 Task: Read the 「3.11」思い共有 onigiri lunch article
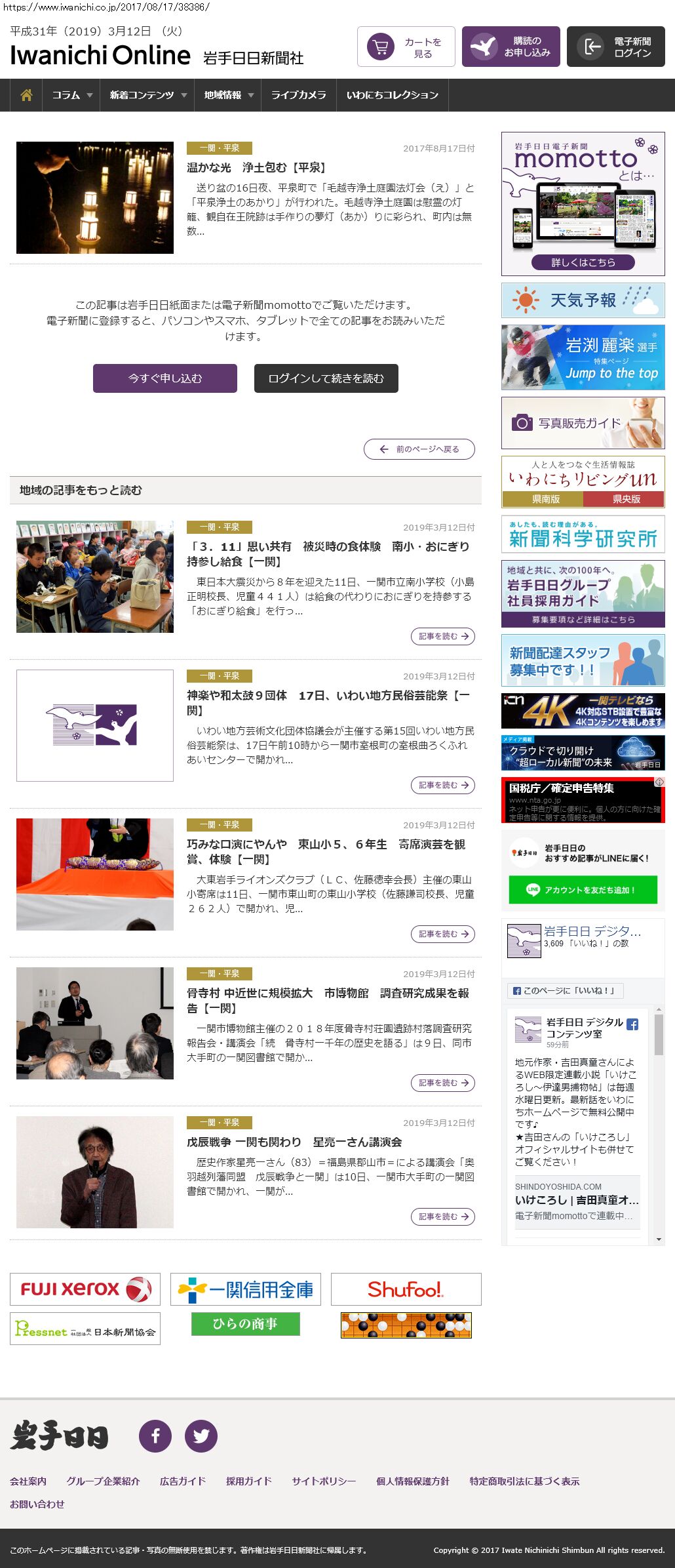328,553
